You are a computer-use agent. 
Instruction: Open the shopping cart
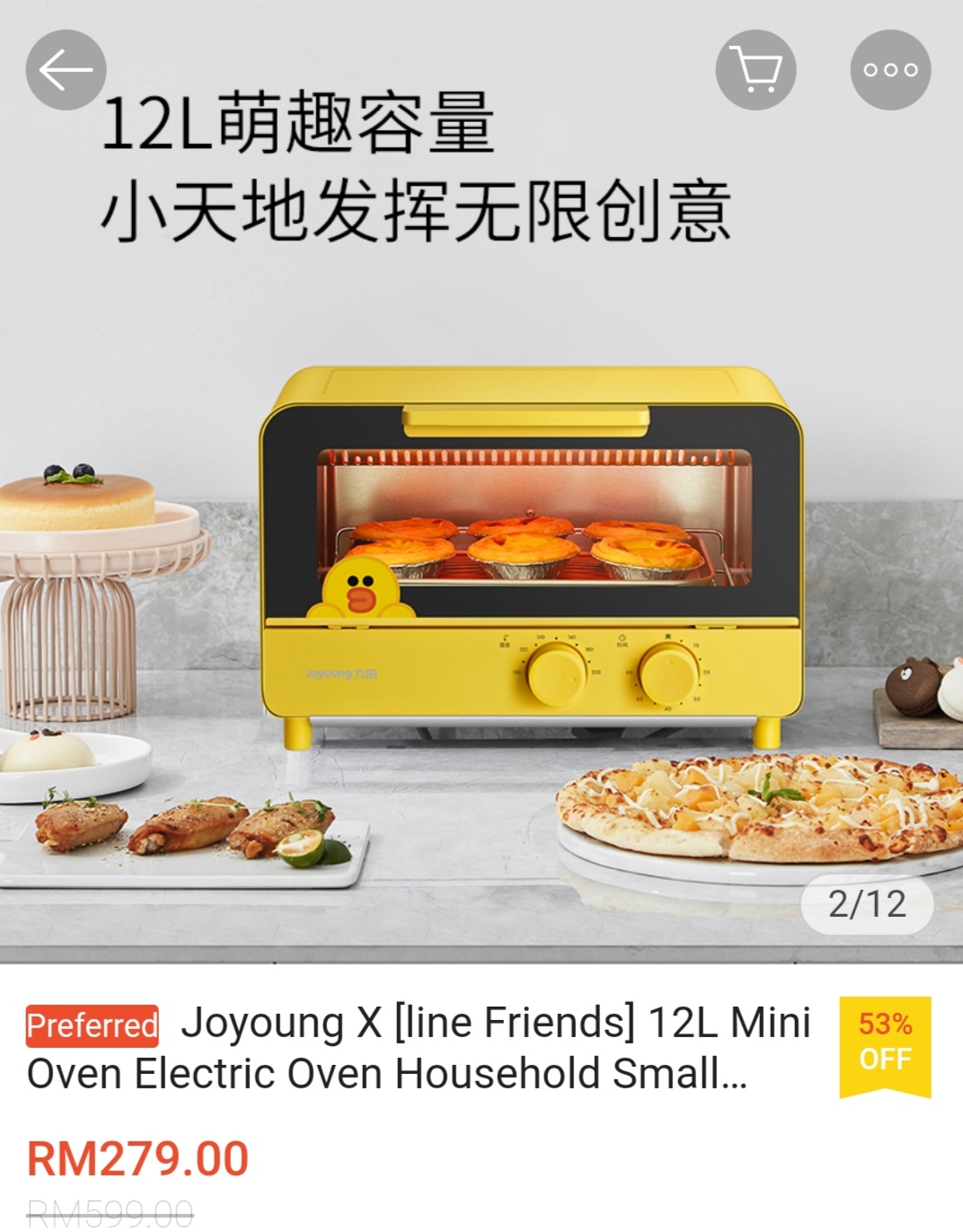point(755,70)
